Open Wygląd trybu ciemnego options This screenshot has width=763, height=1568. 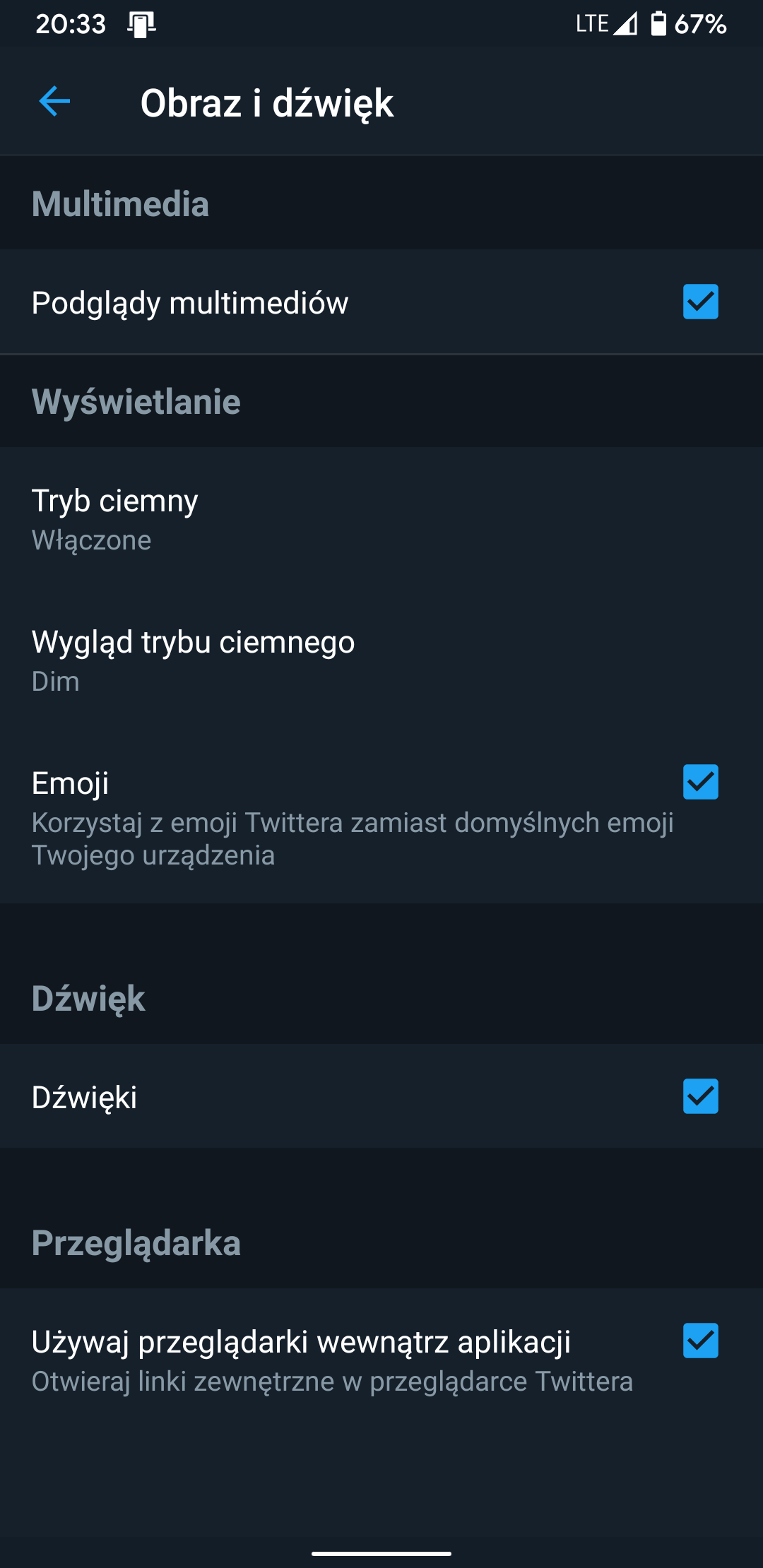[x=381, y=660]
